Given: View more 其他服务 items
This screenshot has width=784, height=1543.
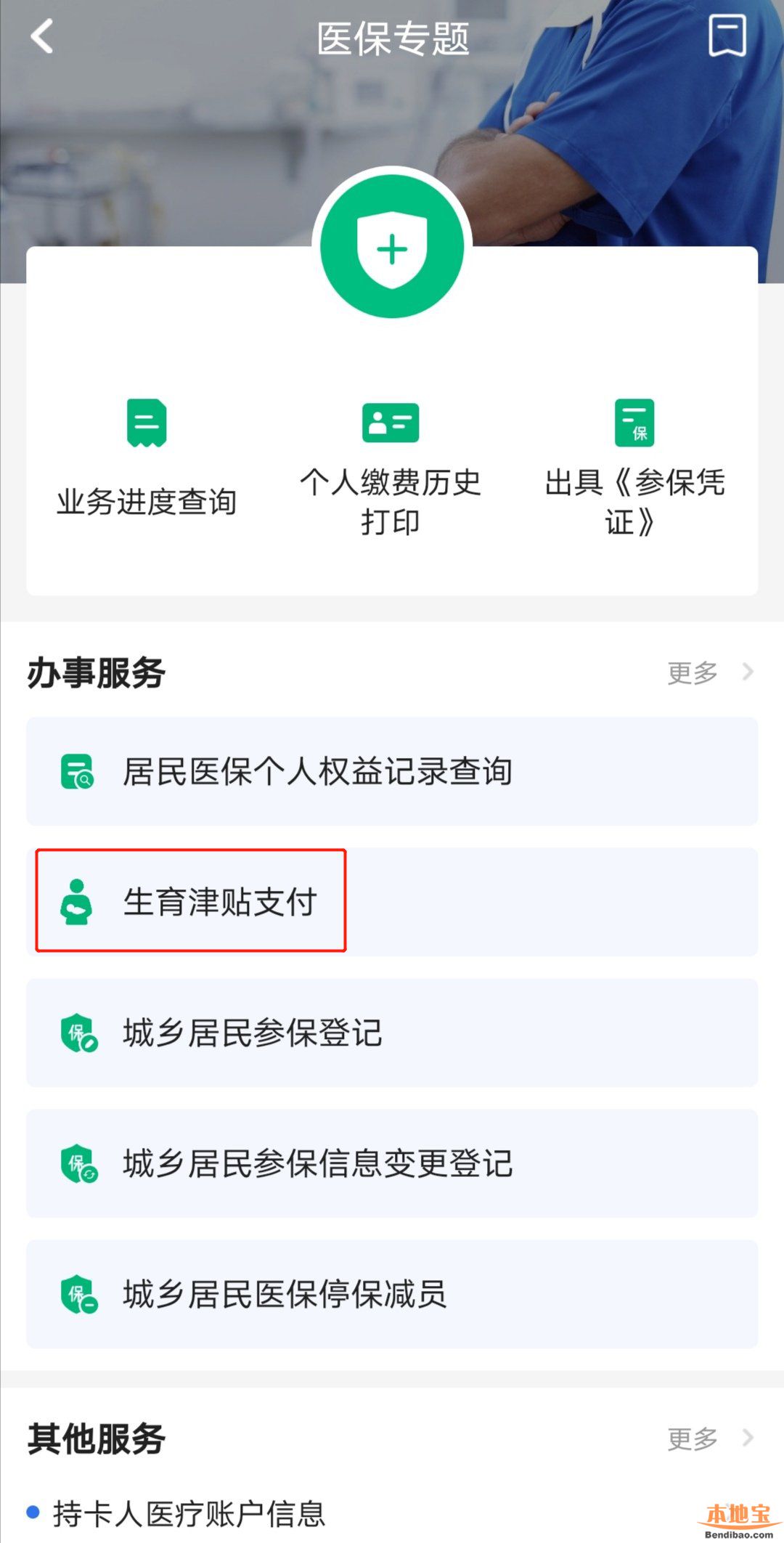Looking at the screenshot, I should tap(709, 1438).
